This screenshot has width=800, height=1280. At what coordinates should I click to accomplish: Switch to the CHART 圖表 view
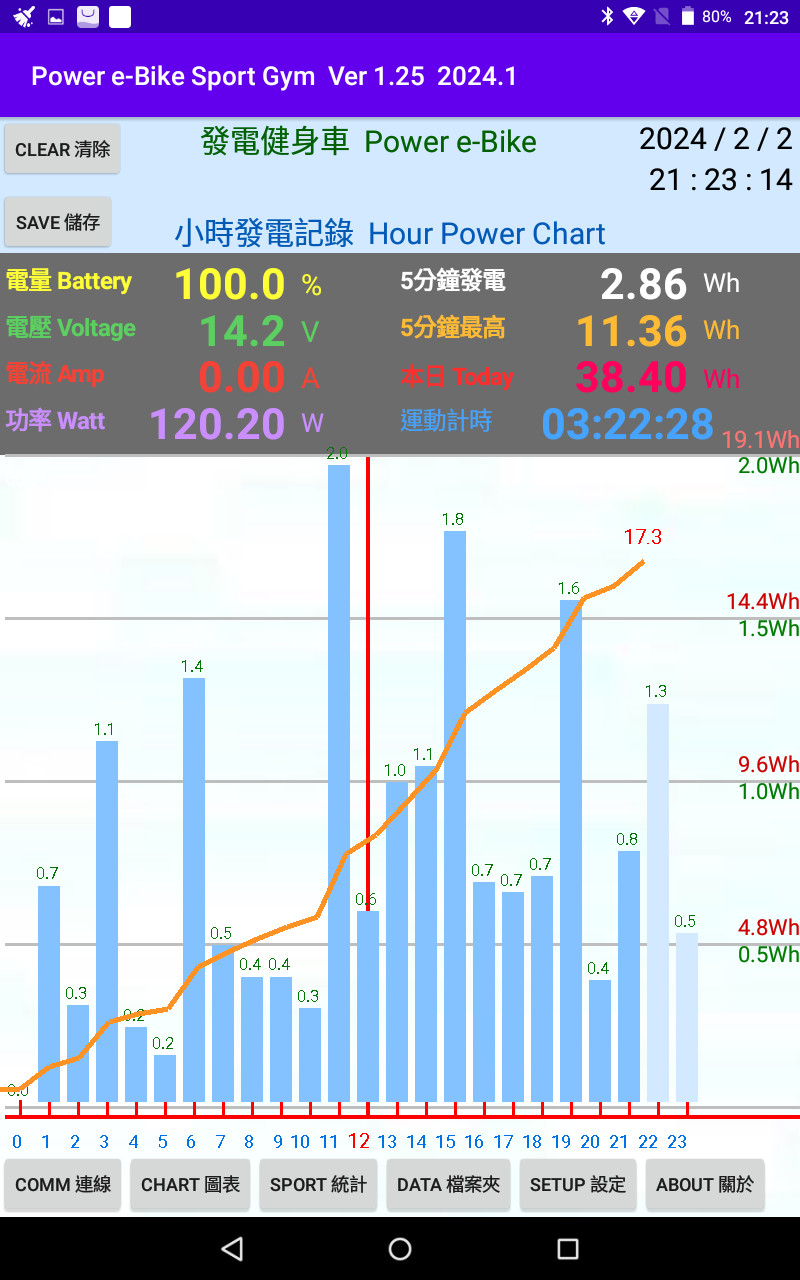[190, 1185]
